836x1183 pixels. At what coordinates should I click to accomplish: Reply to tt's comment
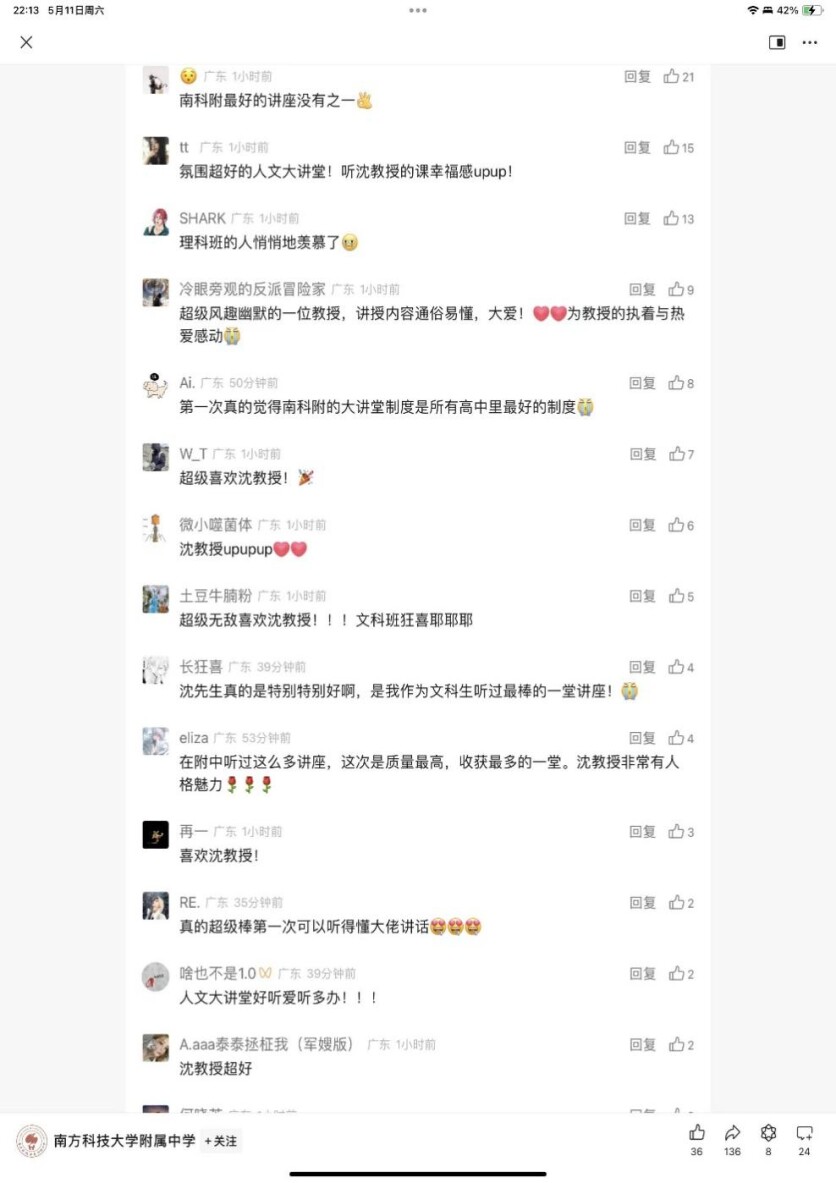tap(637, 148)
